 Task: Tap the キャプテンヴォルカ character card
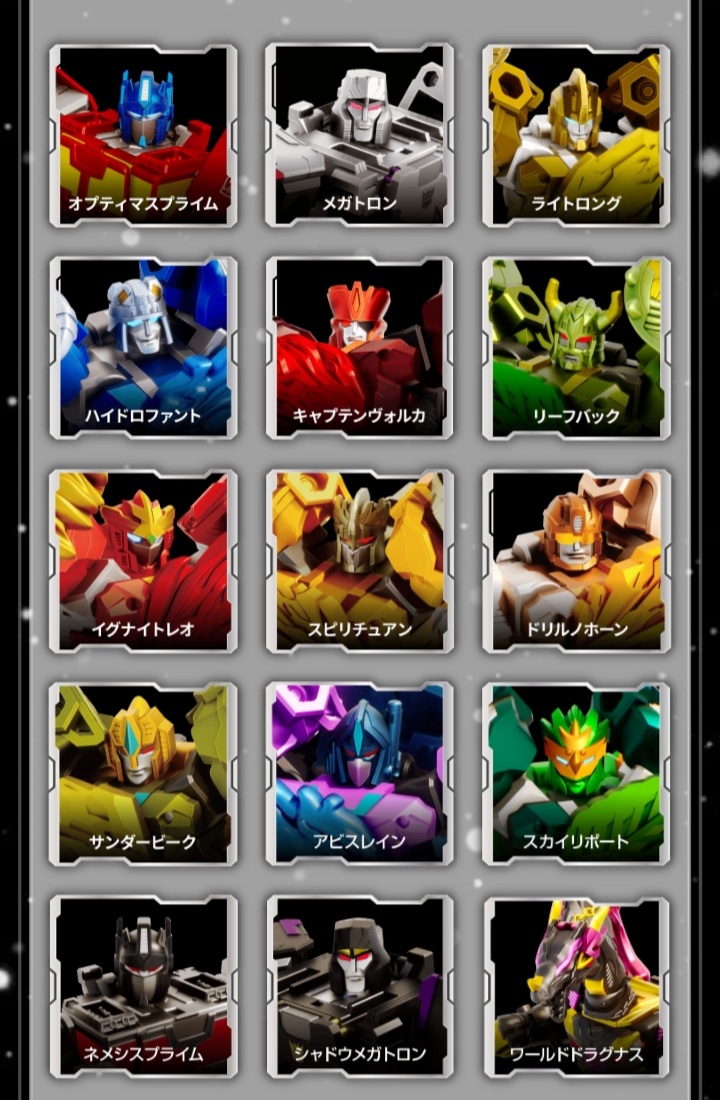tap(360, 348)
